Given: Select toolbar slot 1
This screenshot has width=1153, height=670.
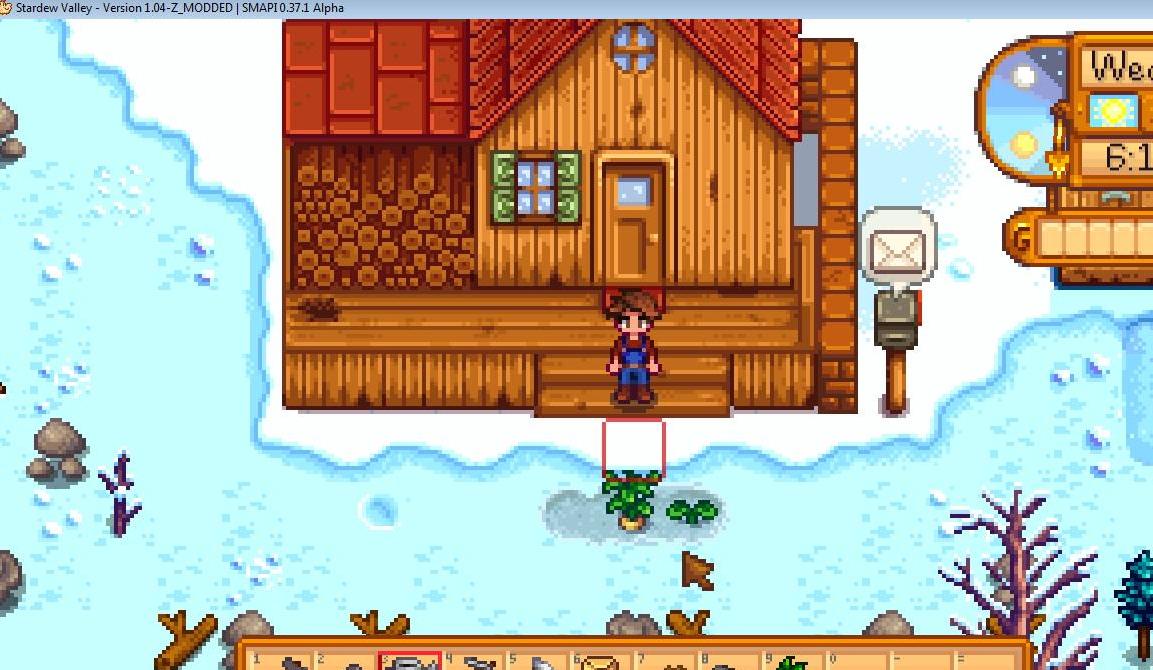Looking at the screenshot, I should 282,662.
